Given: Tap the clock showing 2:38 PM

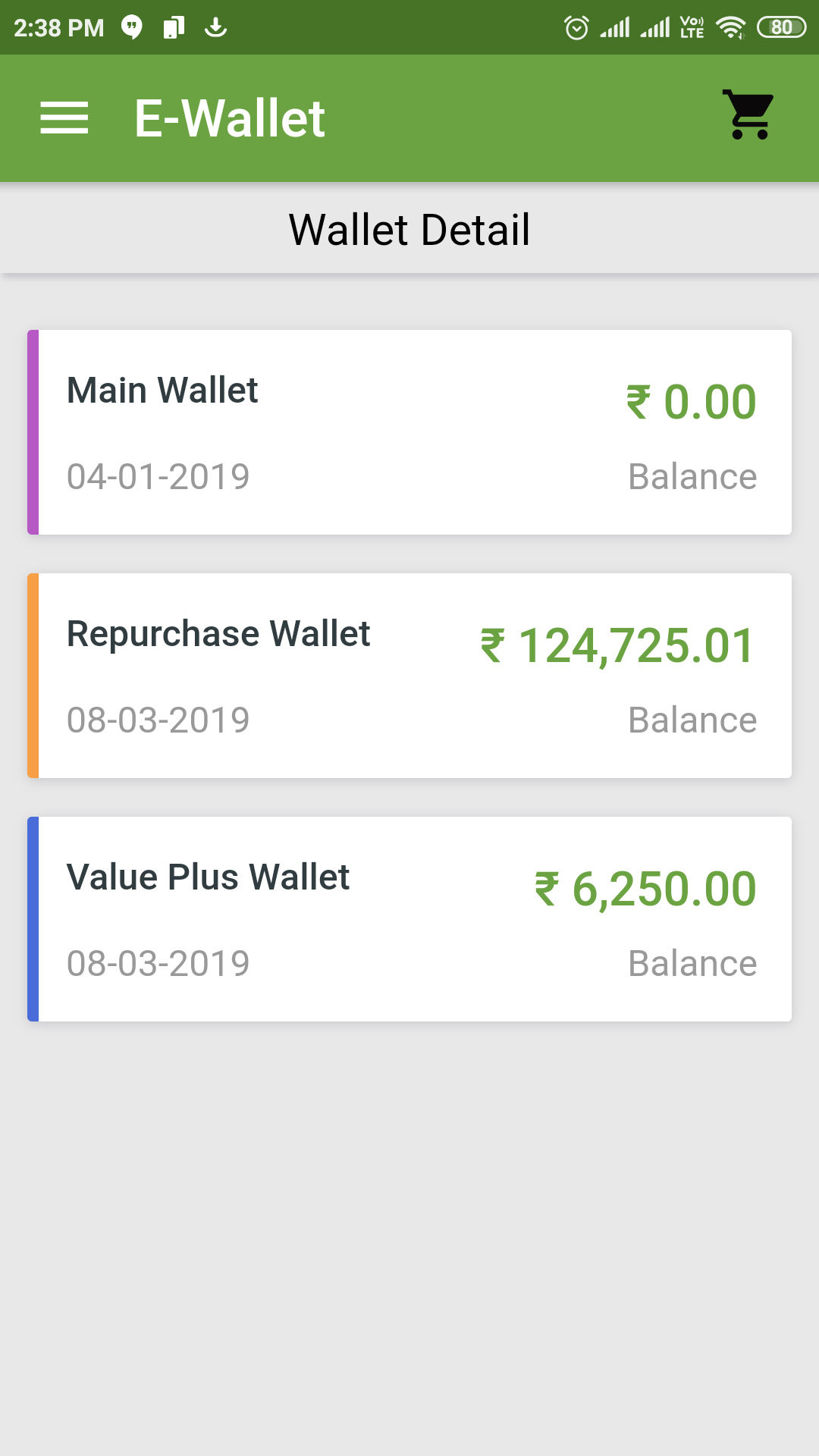Looking at the screenshot, I should pos(61,27).
